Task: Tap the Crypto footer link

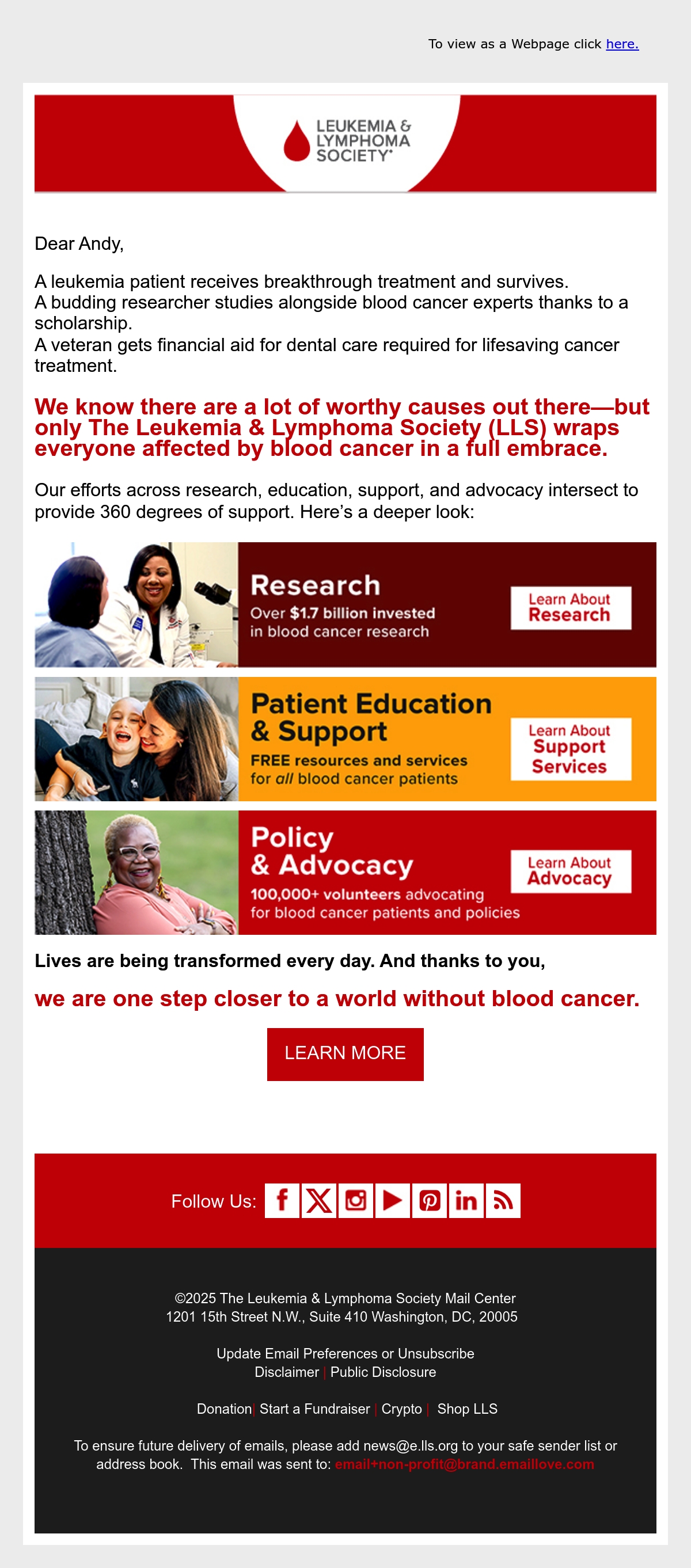Action: tap(401, 1409)
